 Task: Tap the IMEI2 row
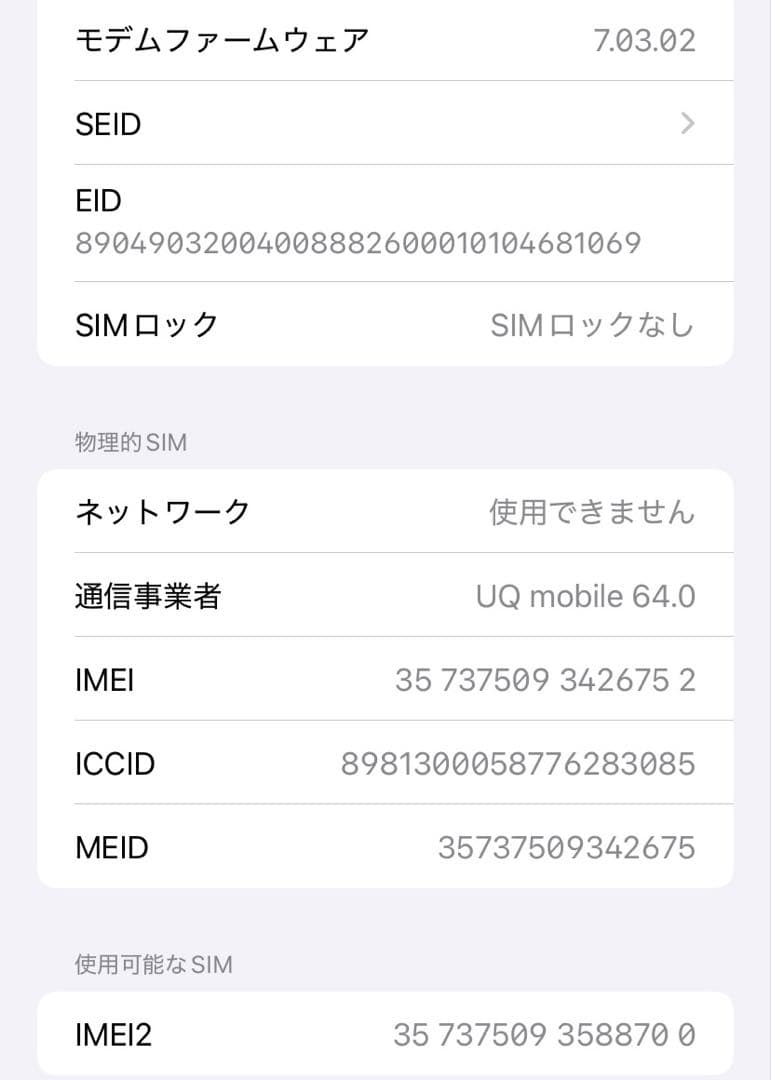pos(385,1035)
